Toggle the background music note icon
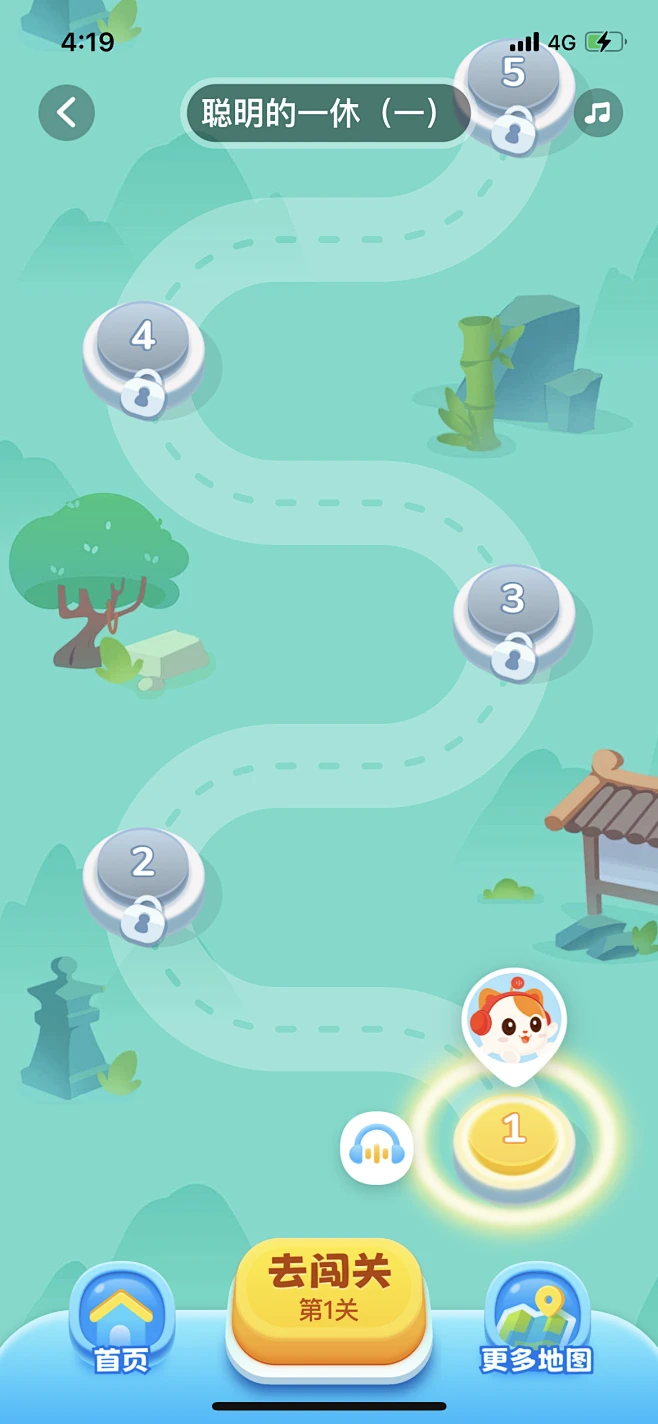The width and height of the screenshot is (658, 1424). (598, 113)
